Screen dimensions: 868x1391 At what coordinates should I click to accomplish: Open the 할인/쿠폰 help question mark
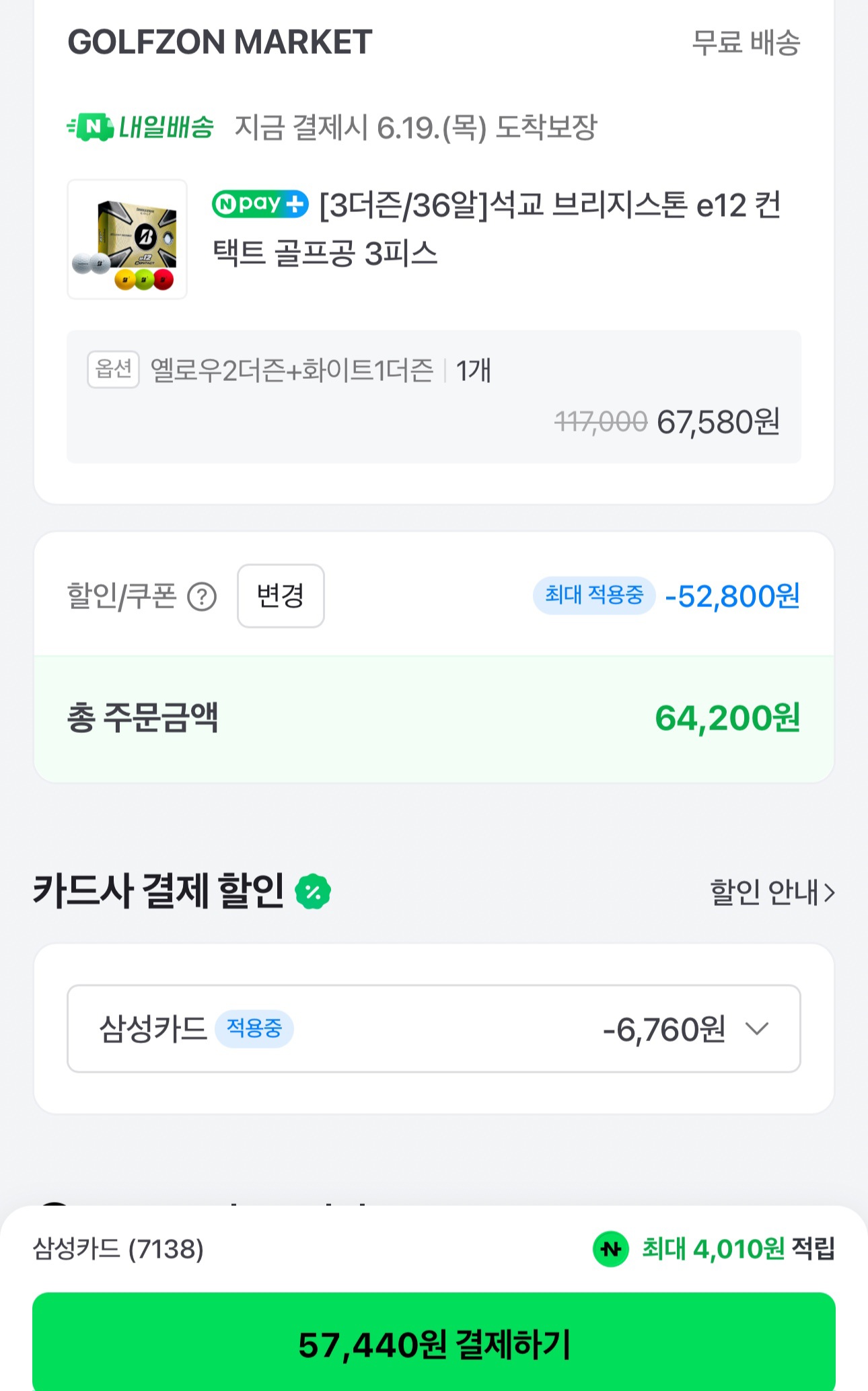(202, 596)
